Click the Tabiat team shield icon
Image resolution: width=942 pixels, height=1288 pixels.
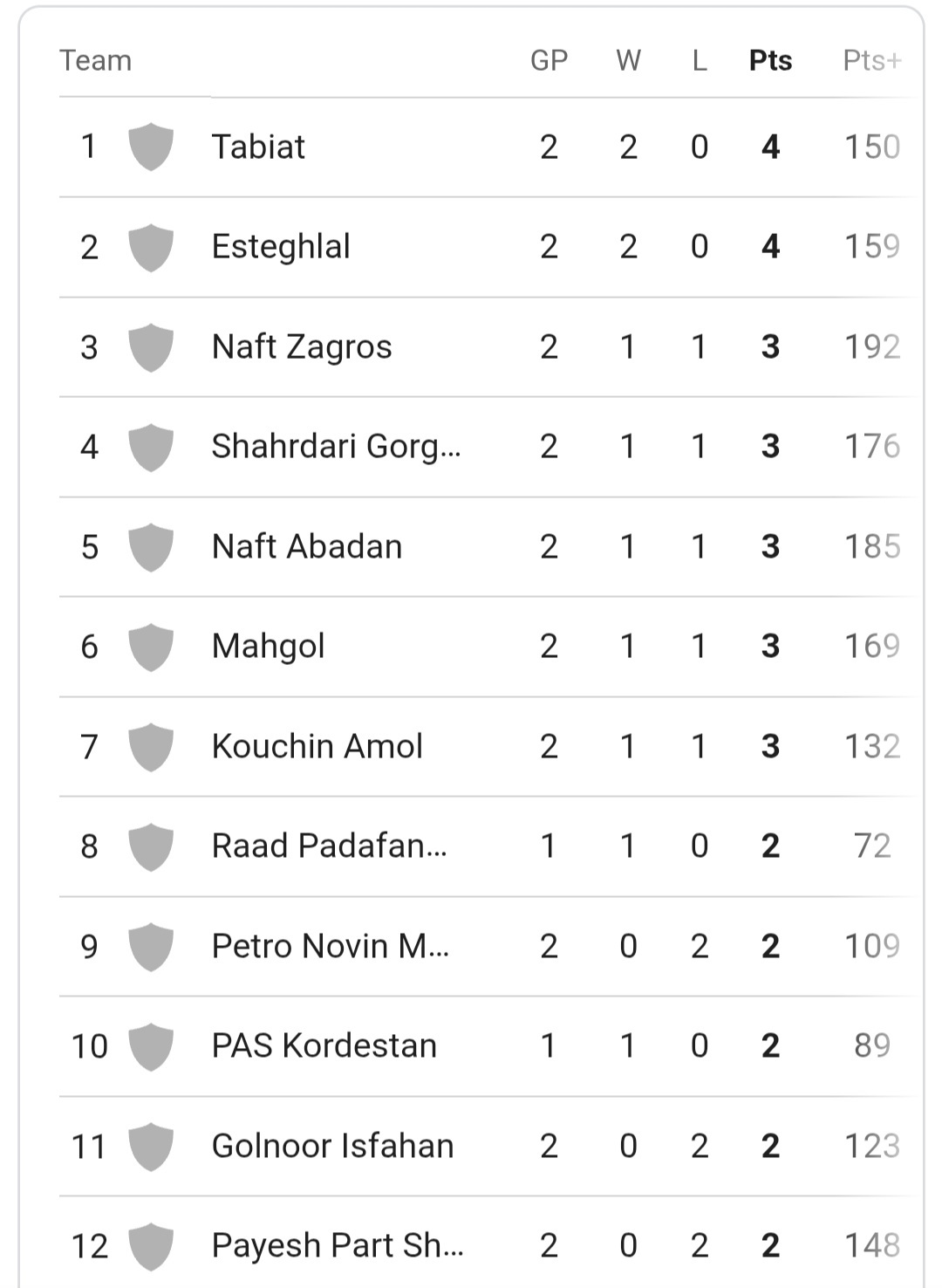tap(150, 147)
